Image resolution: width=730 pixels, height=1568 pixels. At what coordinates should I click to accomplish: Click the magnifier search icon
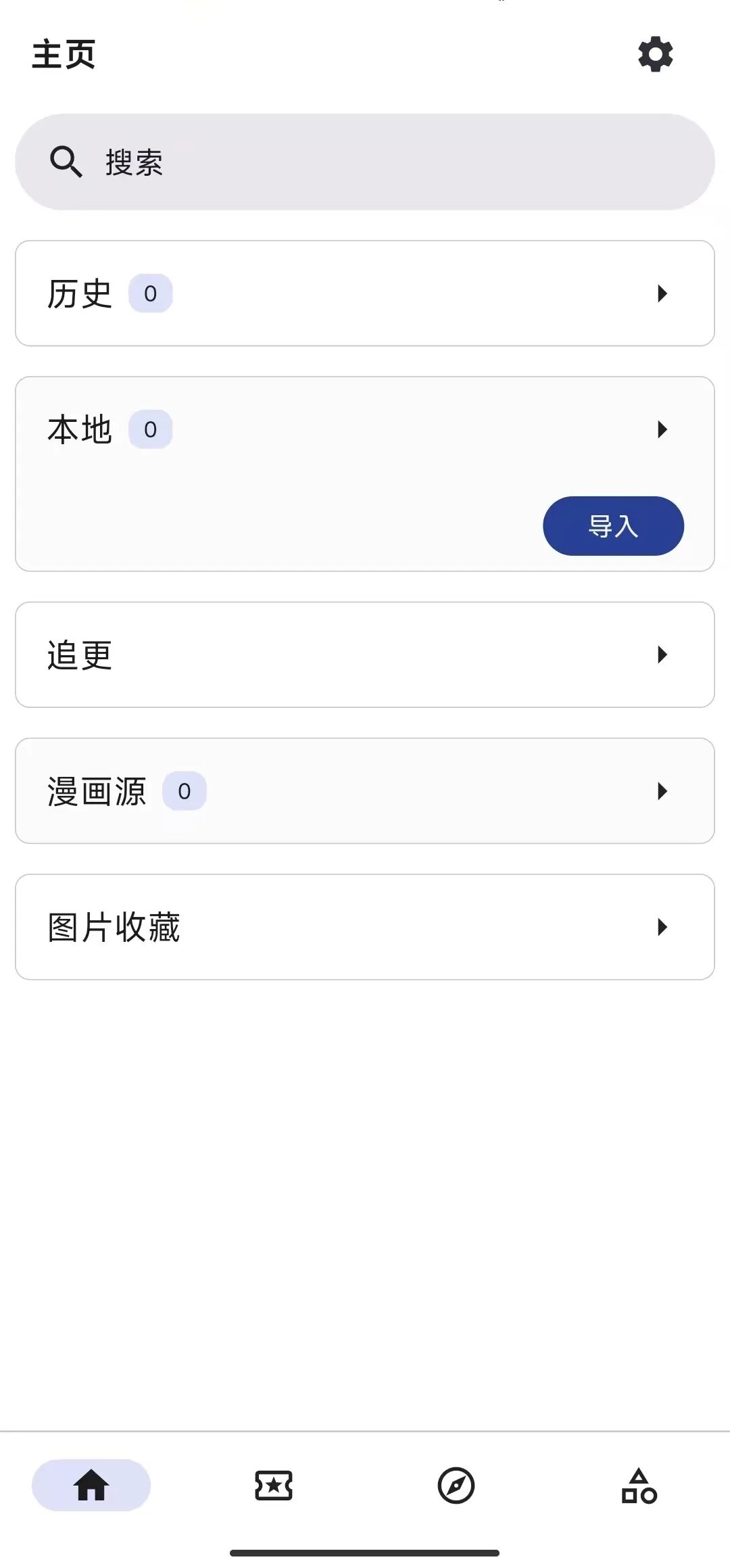tap(65, 162)
